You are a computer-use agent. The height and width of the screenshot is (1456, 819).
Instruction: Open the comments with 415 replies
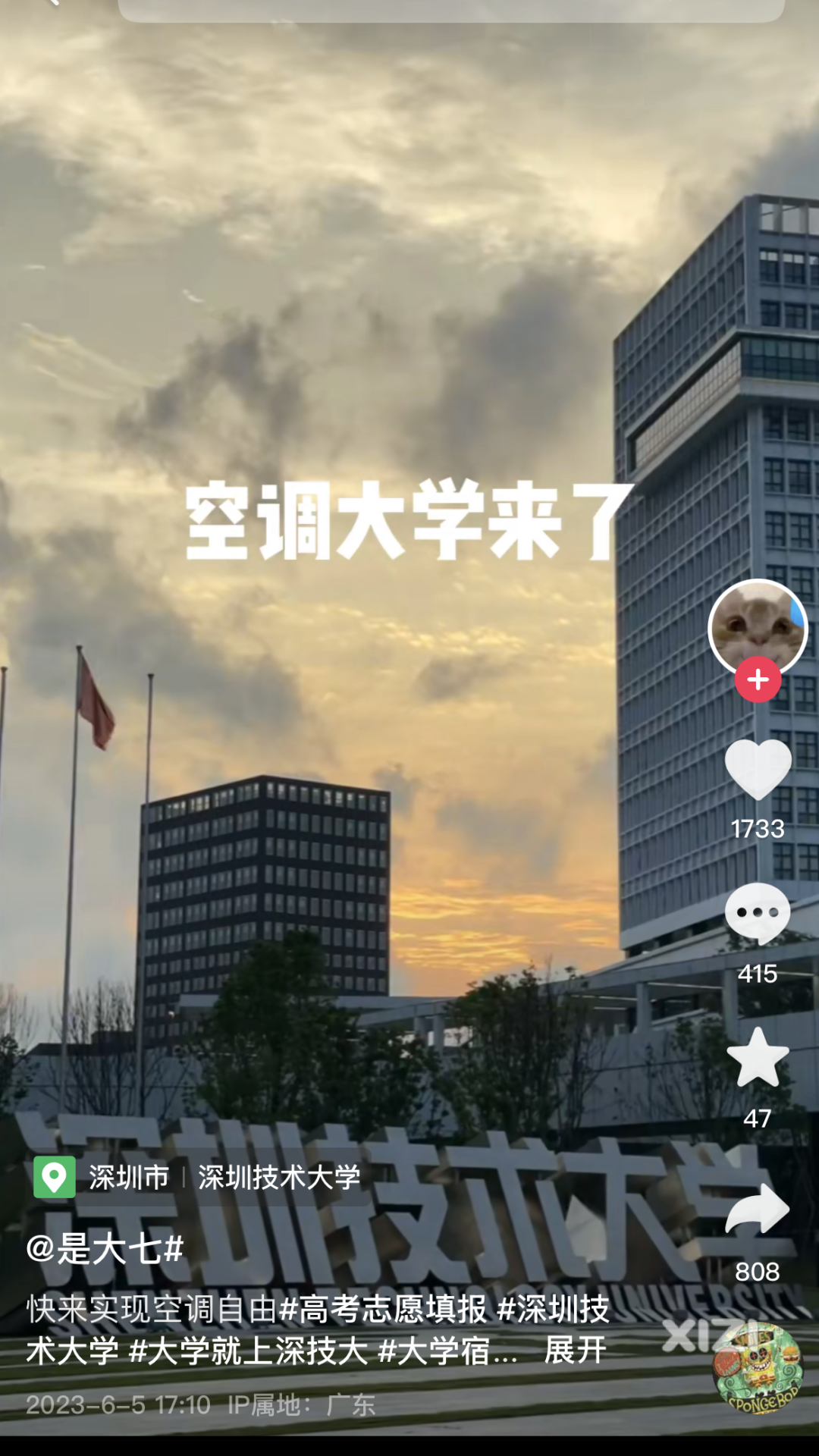(x=758, y=914)
